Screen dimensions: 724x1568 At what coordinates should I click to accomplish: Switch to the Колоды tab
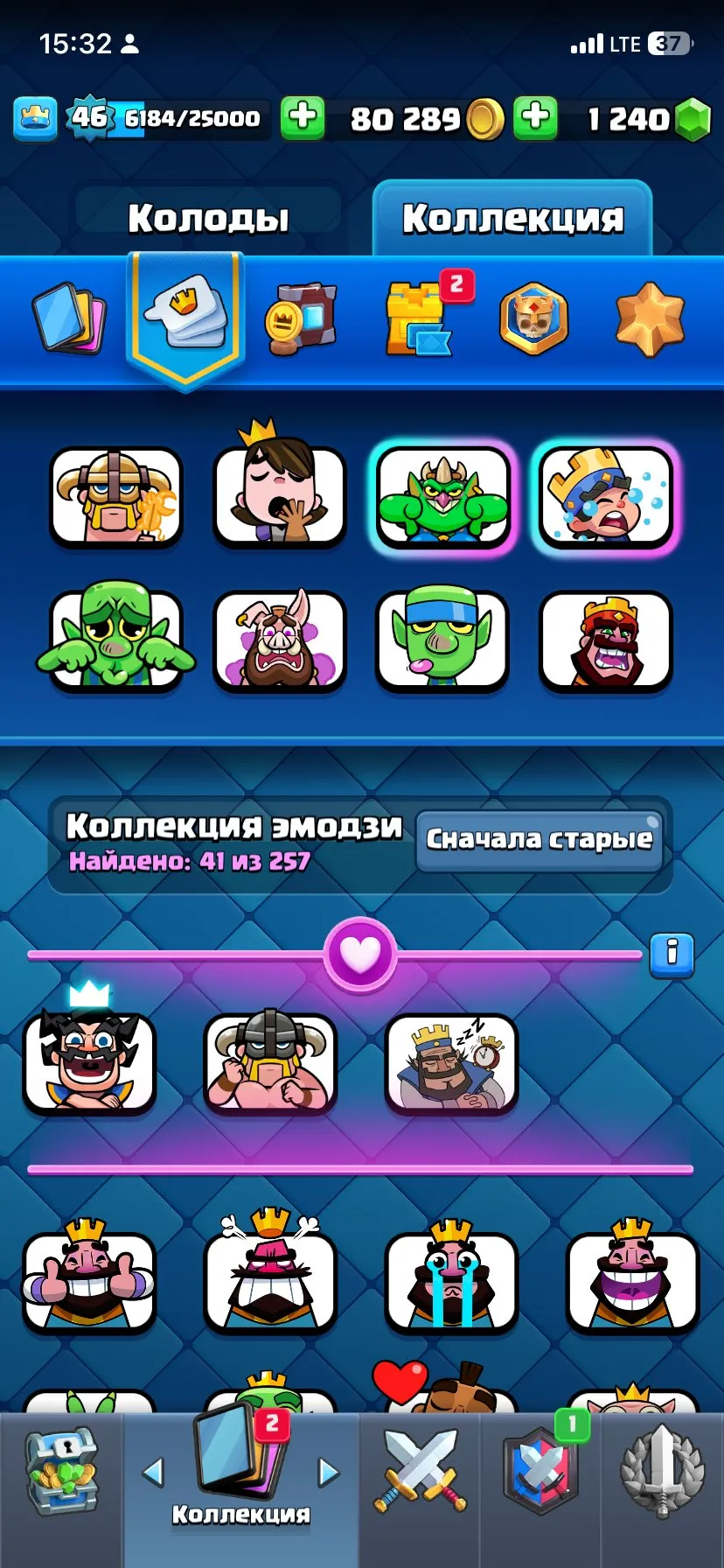pos(209,216)
